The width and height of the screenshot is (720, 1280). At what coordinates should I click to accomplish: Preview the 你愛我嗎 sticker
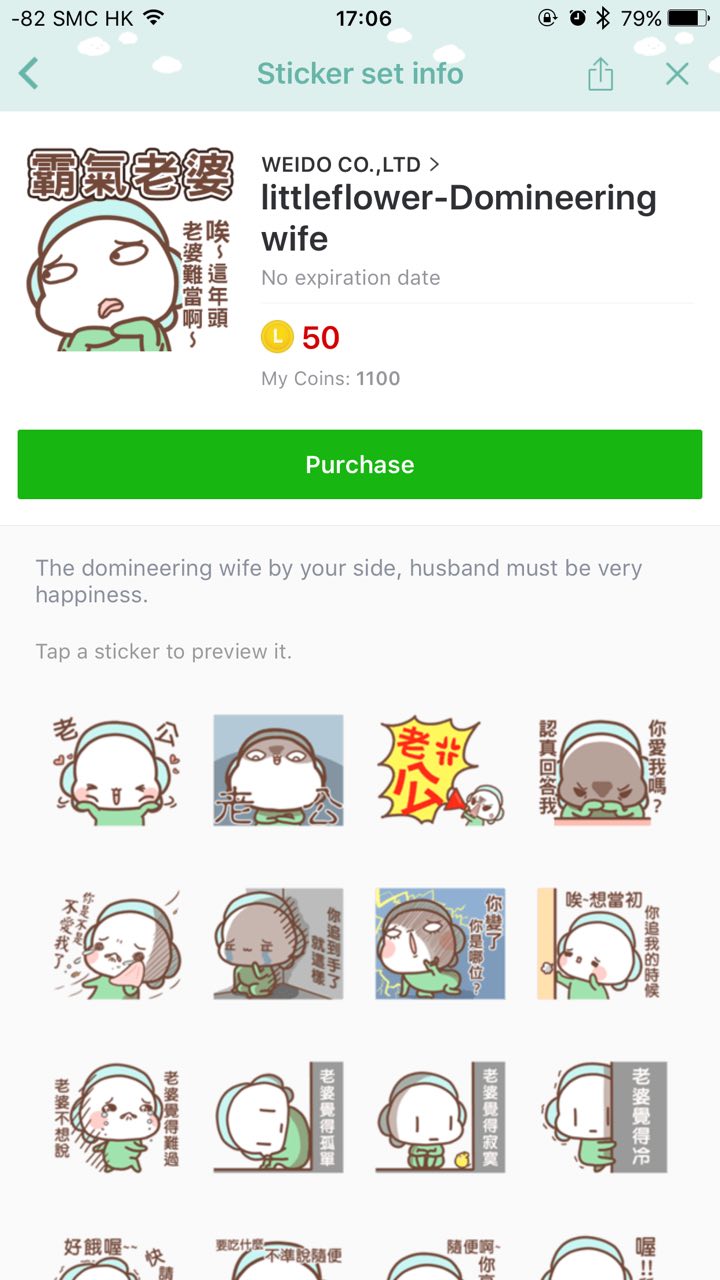coord(602,770)
